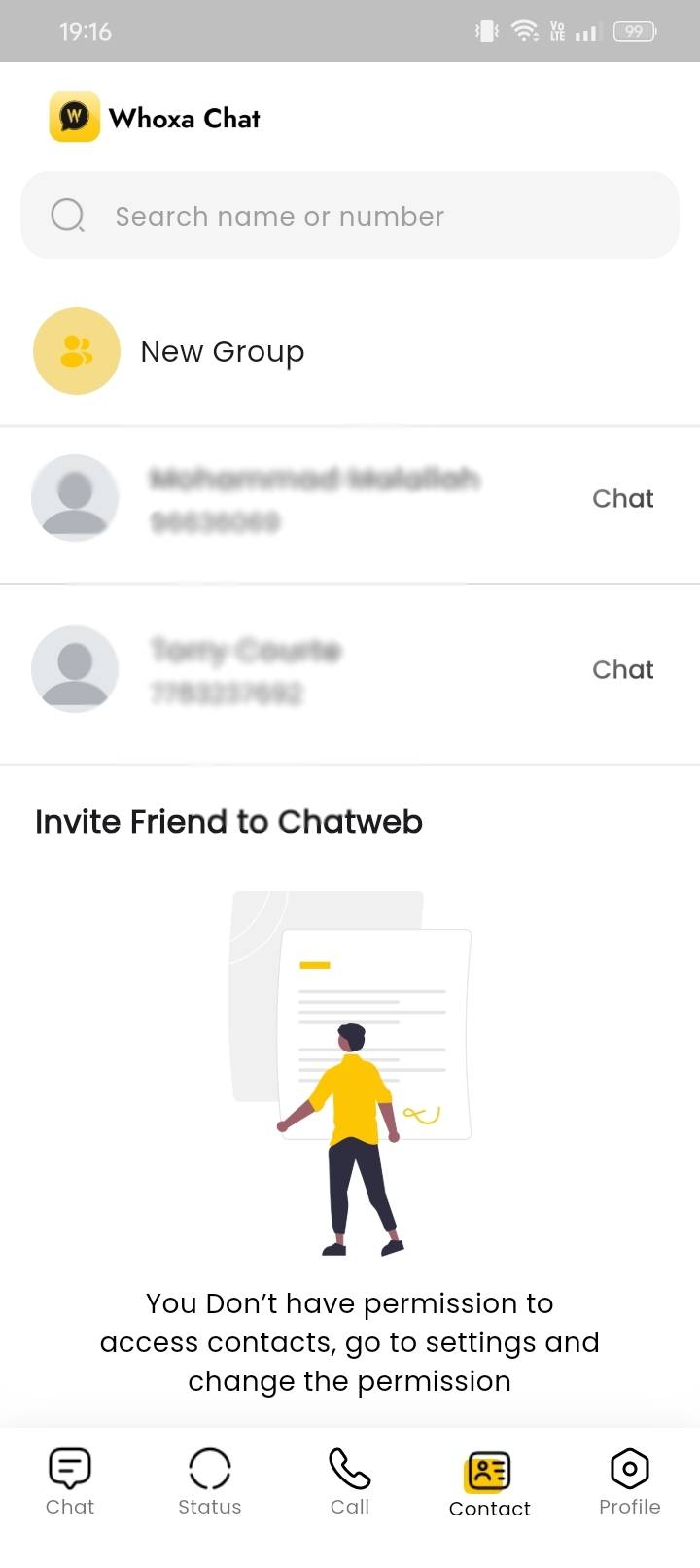Screen dimensions: 700x1568
Task: Tap Chat button for the first contact
Action: [622, 498]
